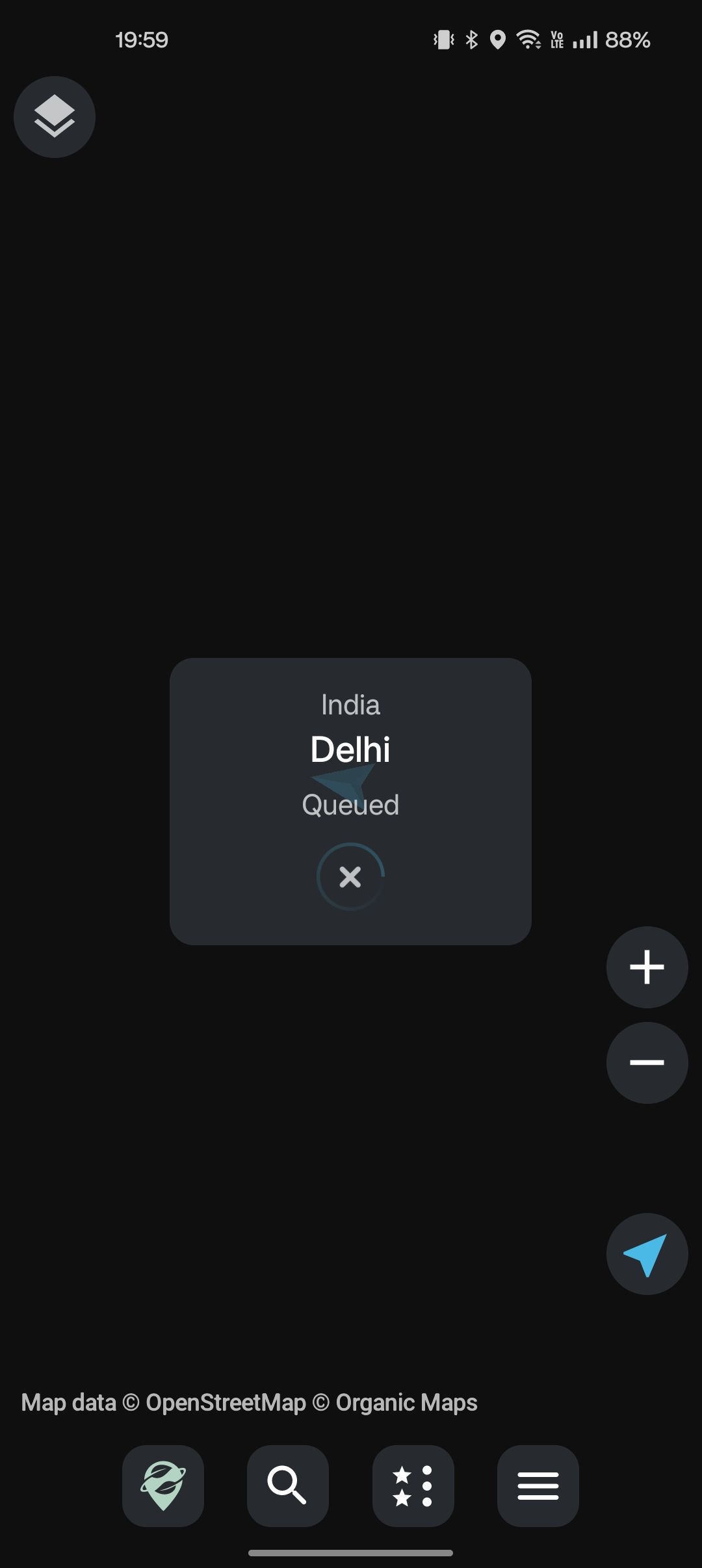Center map on my location
702x1568 pixels.
[647, 1254]
